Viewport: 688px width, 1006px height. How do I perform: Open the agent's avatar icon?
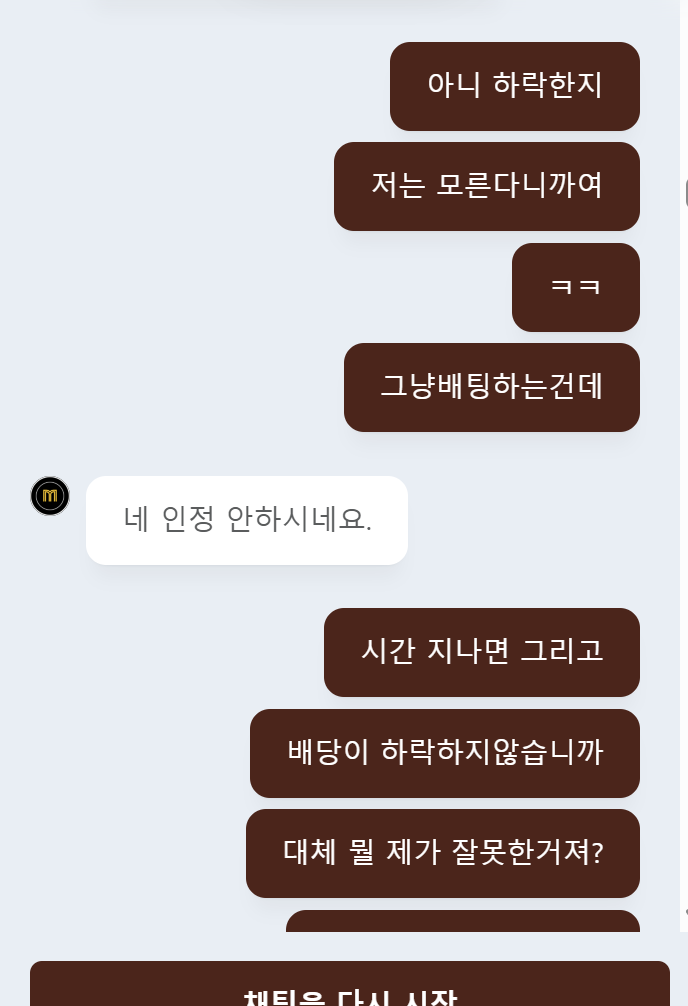50,496
